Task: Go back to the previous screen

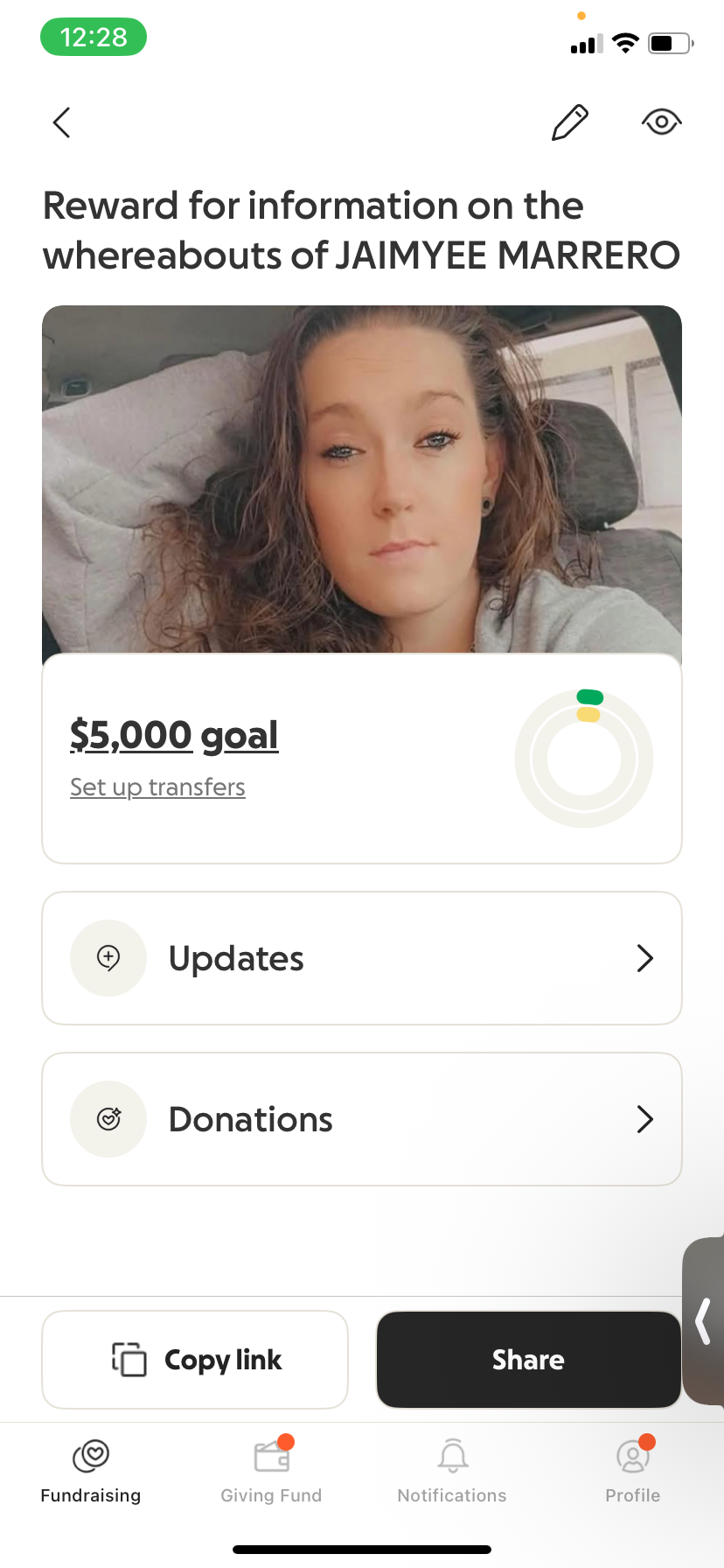Action: (61, 122)
